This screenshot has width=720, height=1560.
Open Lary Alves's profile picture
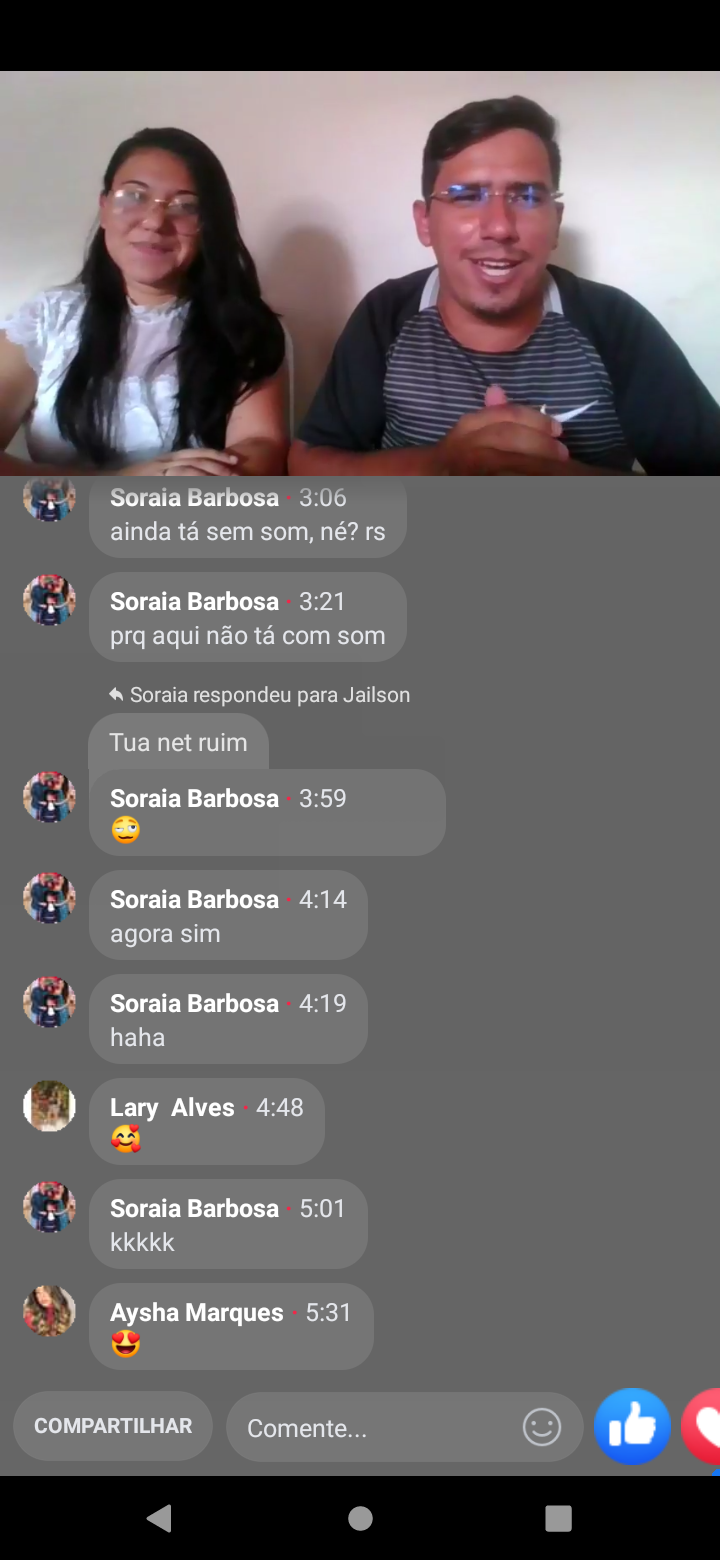click(x=49, y=1106)
